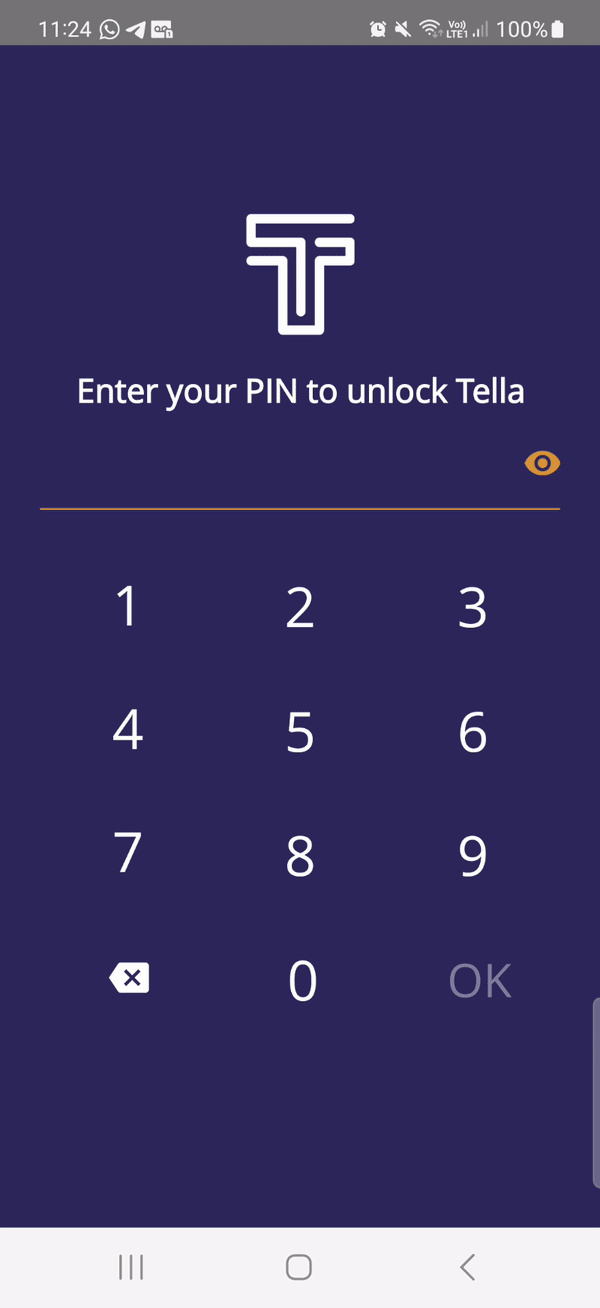Screen dimensions: 600x1308
Task: Open the recent apps overview
Action: pyautogui.click(x=131, y=1267)
